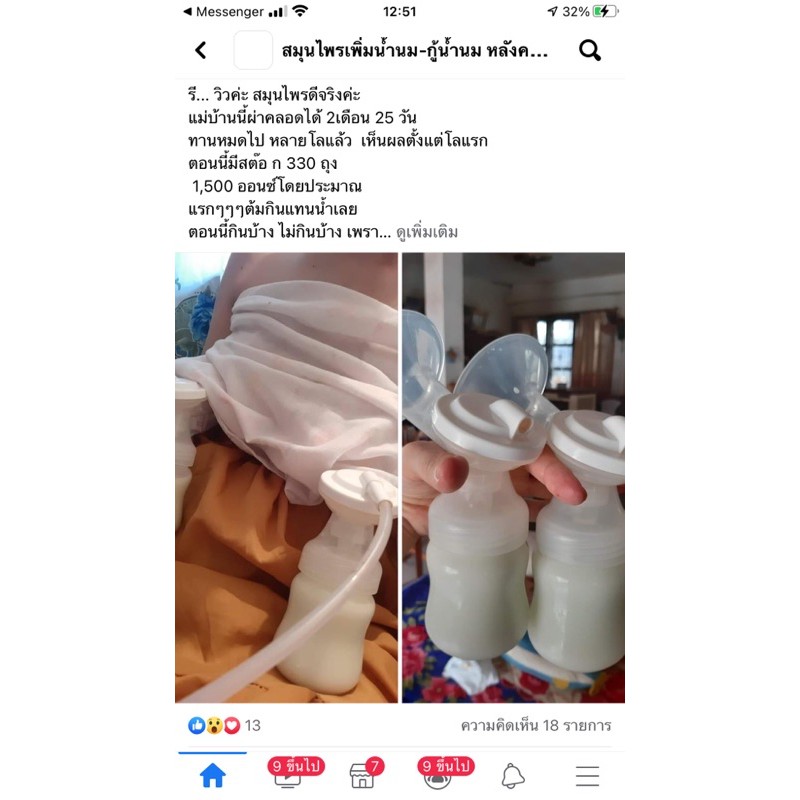The width and height of the screenshot is (800, 800).
Task: Return to Messenger via status bar link
Action: pos(223,11)
